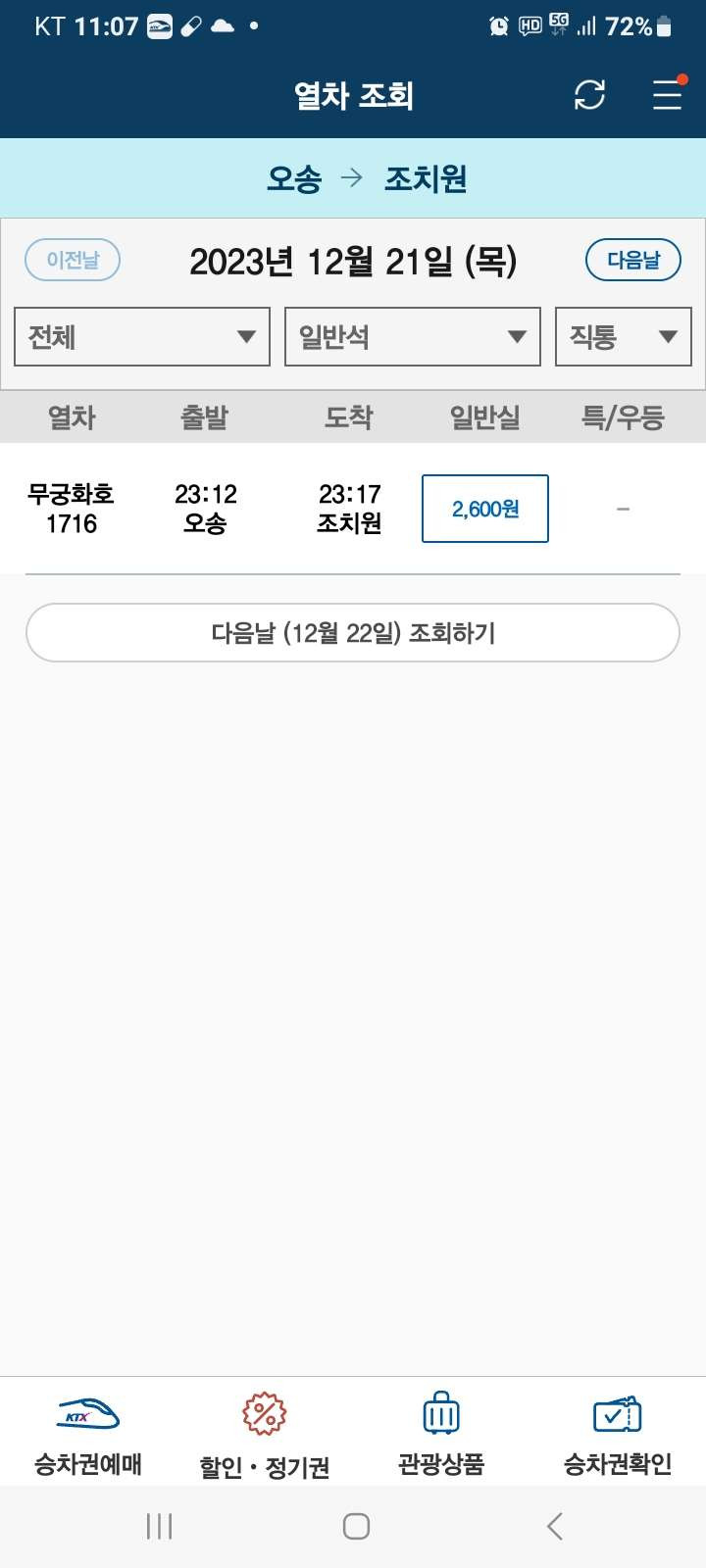Open the 직통 route type dropdown
The height and width of the screenshot is (1568, 706).
pyautogui.click(x=623, y=337)
